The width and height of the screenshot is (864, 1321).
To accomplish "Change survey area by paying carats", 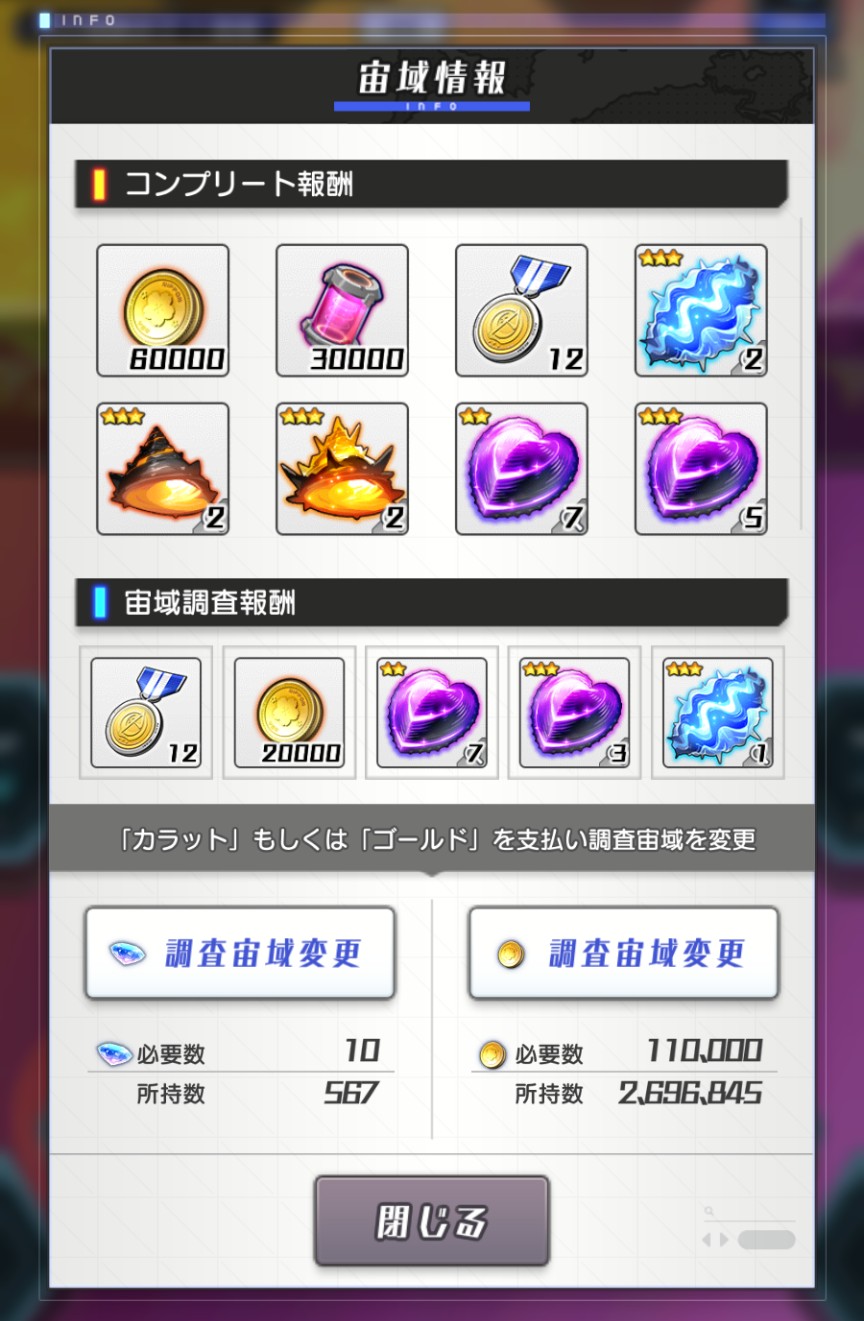I will coord(240,953).
